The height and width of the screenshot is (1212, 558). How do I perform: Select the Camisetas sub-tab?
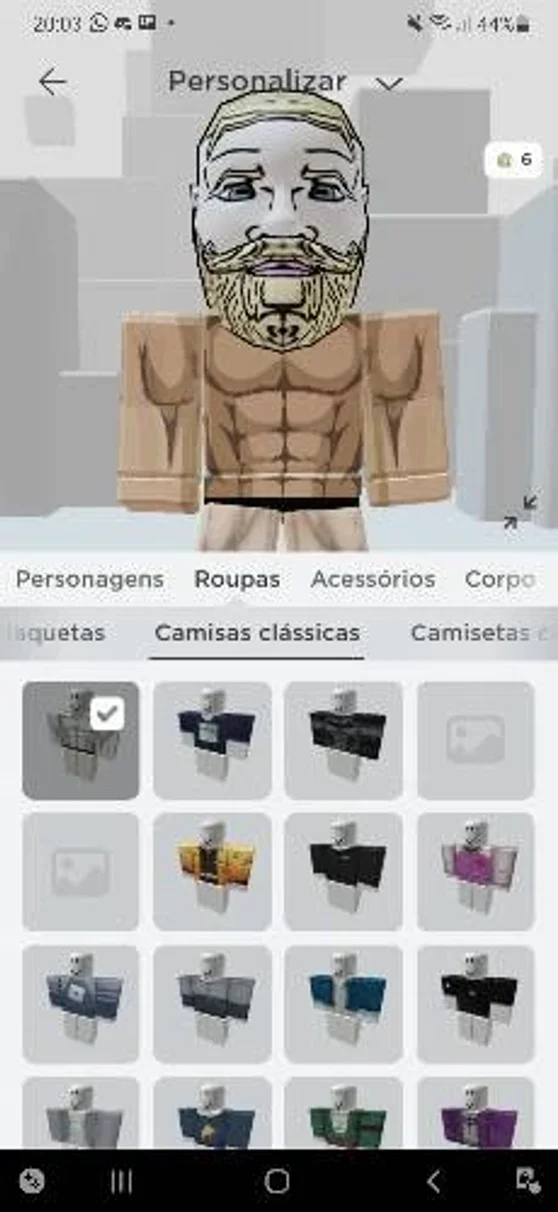pos(480,633)
